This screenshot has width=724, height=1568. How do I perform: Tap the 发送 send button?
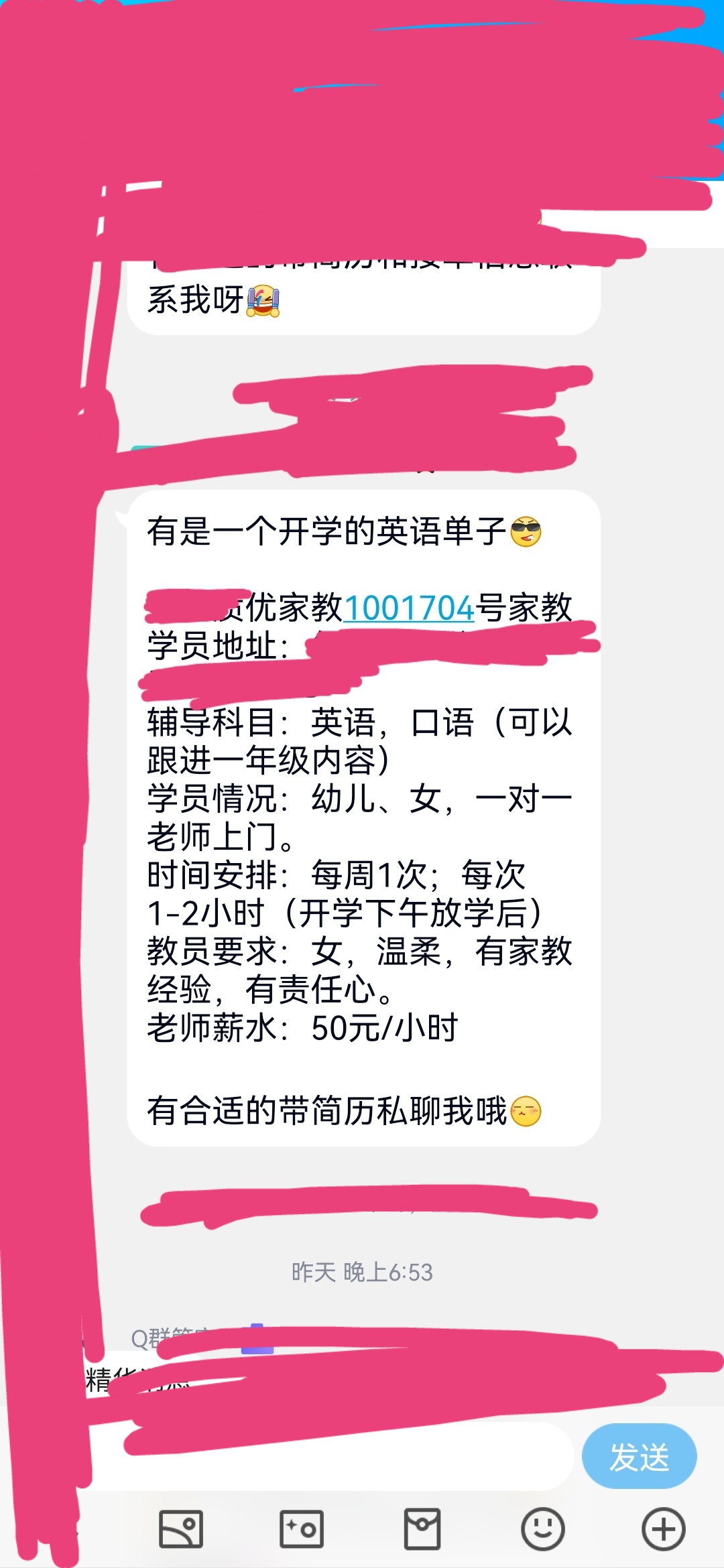pyautogui.click(x=639, y=1456)
